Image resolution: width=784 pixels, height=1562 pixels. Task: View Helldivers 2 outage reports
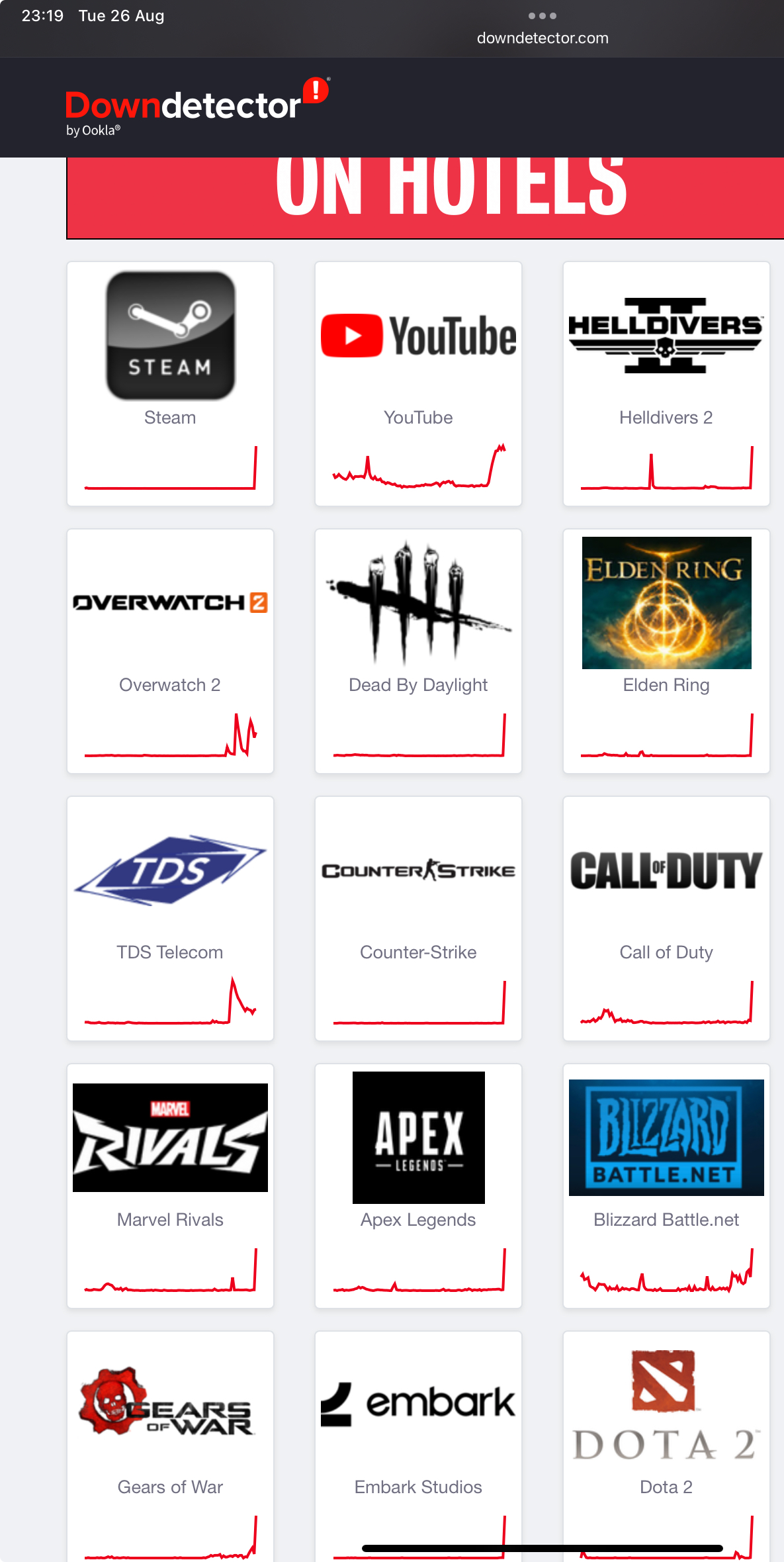pos(666,384)
